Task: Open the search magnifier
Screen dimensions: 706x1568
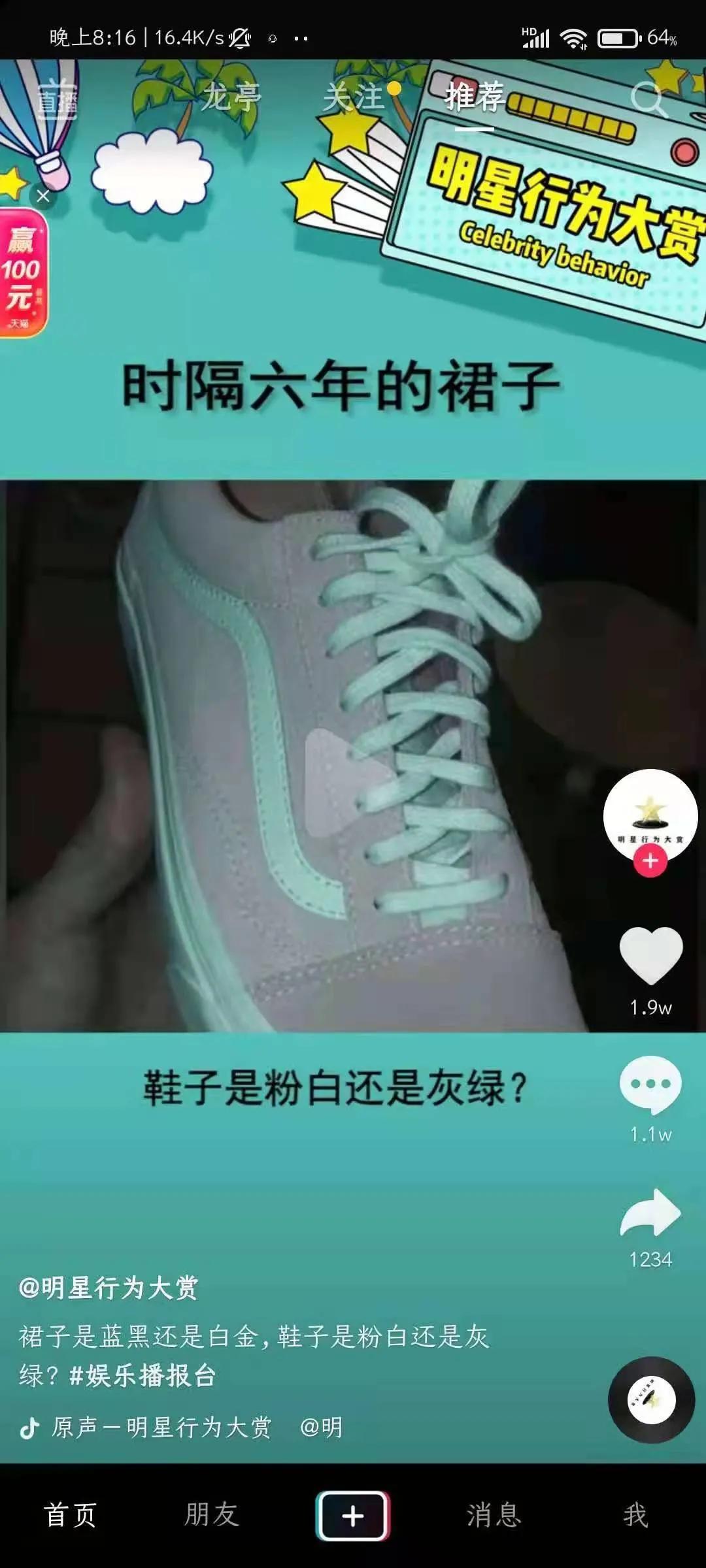Action: point(648,99)
